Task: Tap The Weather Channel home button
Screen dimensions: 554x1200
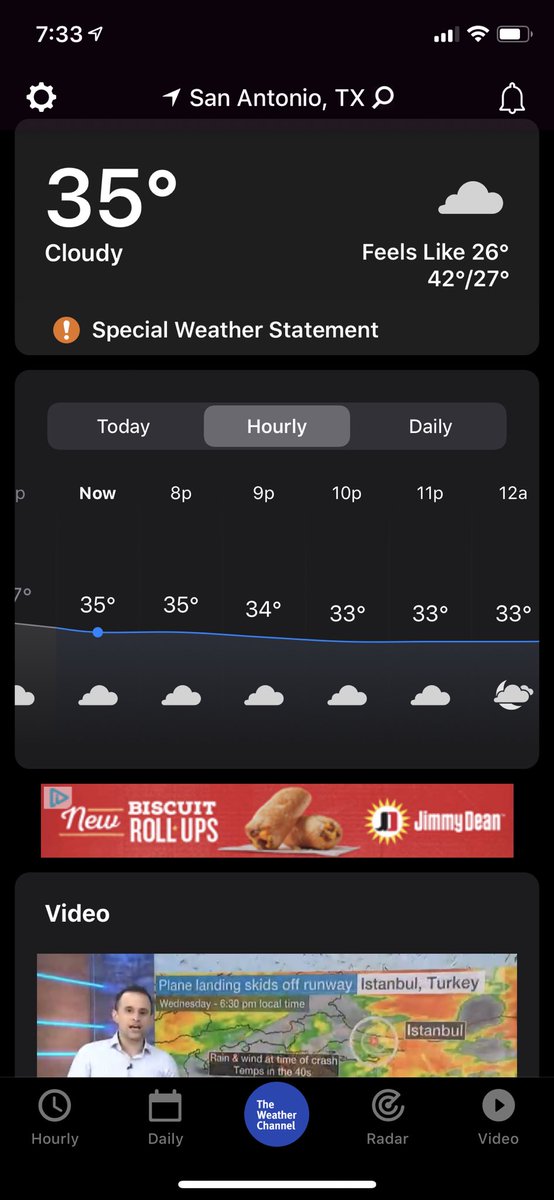Action: [x=277, y=1114]
